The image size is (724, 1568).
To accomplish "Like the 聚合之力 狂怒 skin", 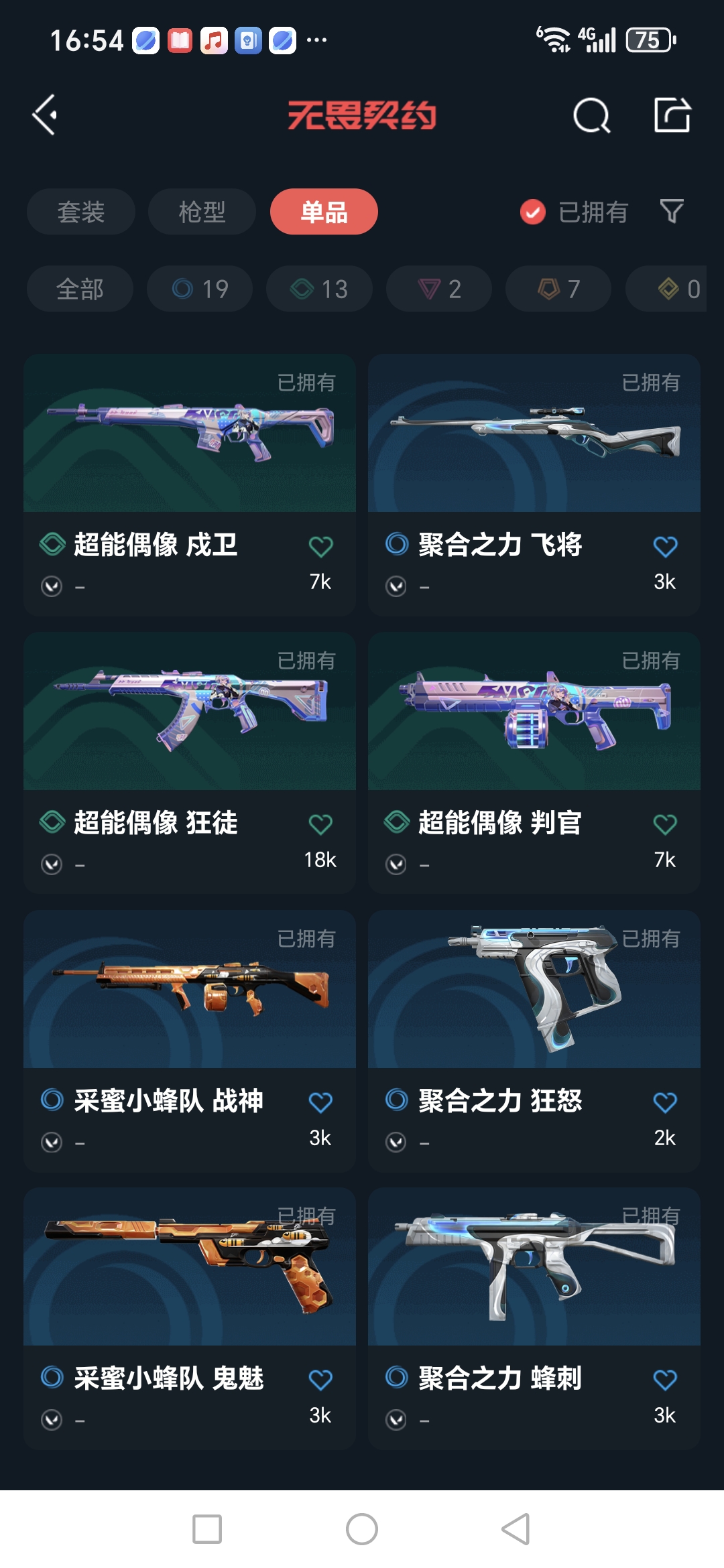I will pos(665,1102).
